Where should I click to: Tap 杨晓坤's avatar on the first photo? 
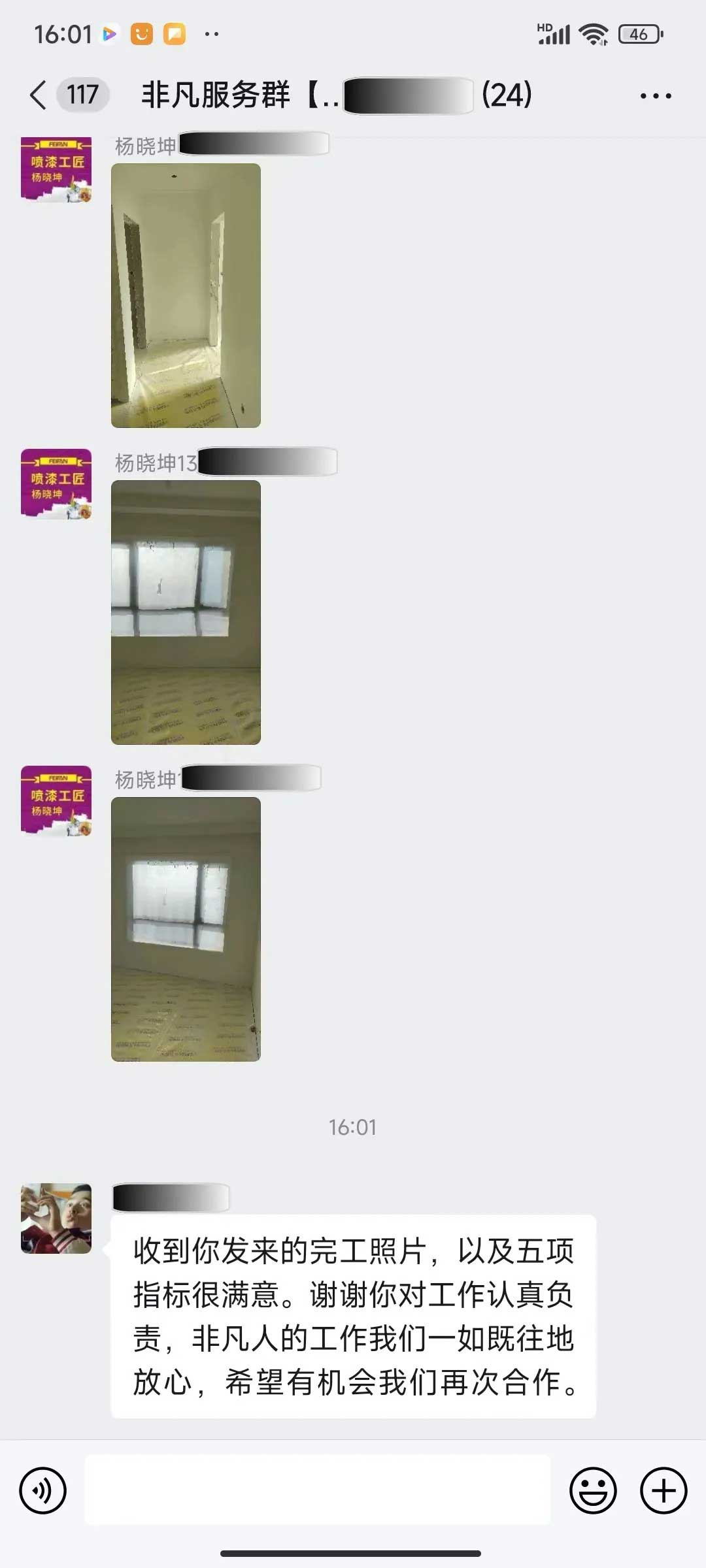pyautogui.click(x=56, y=169)
